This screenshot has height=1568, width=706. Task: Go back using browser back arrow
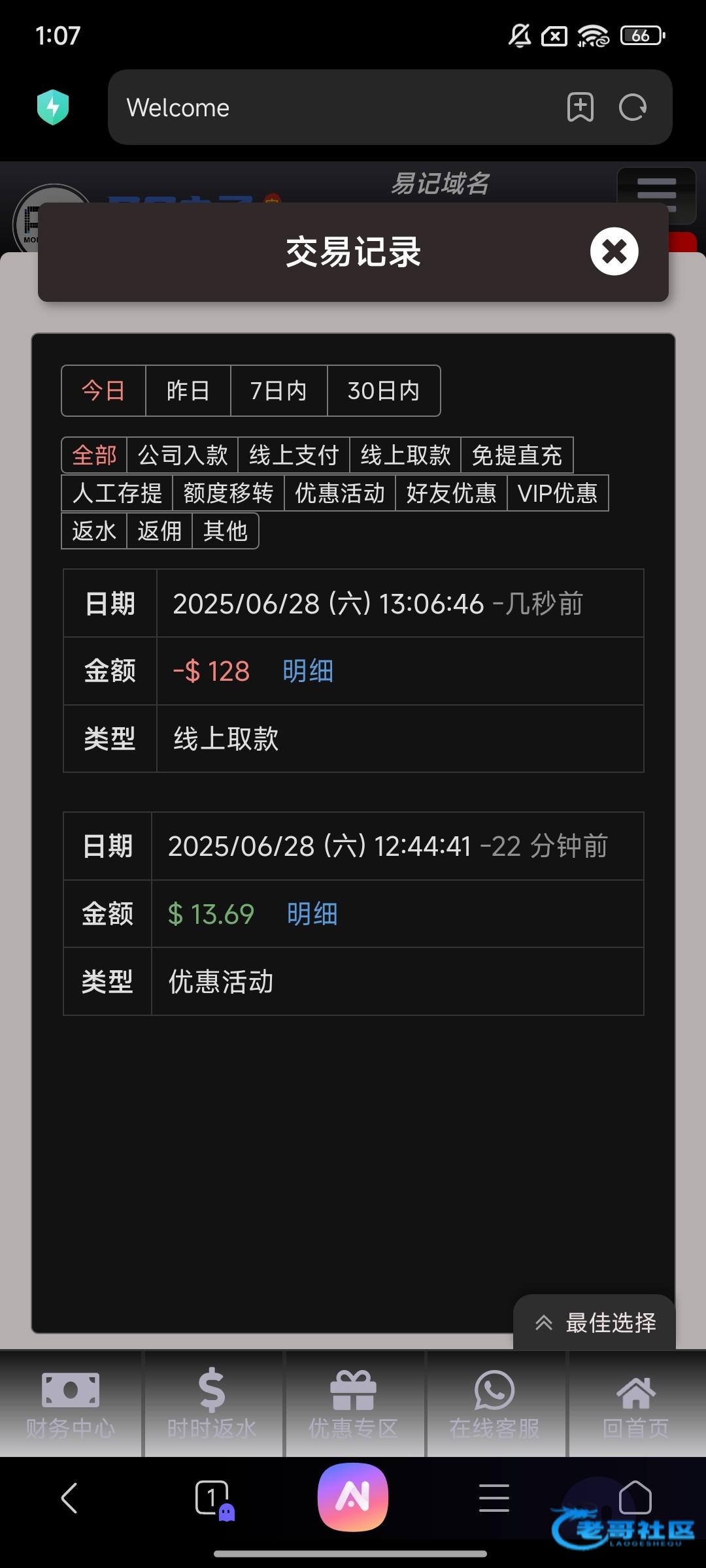pyautogui.click(x=69, y=1497)
